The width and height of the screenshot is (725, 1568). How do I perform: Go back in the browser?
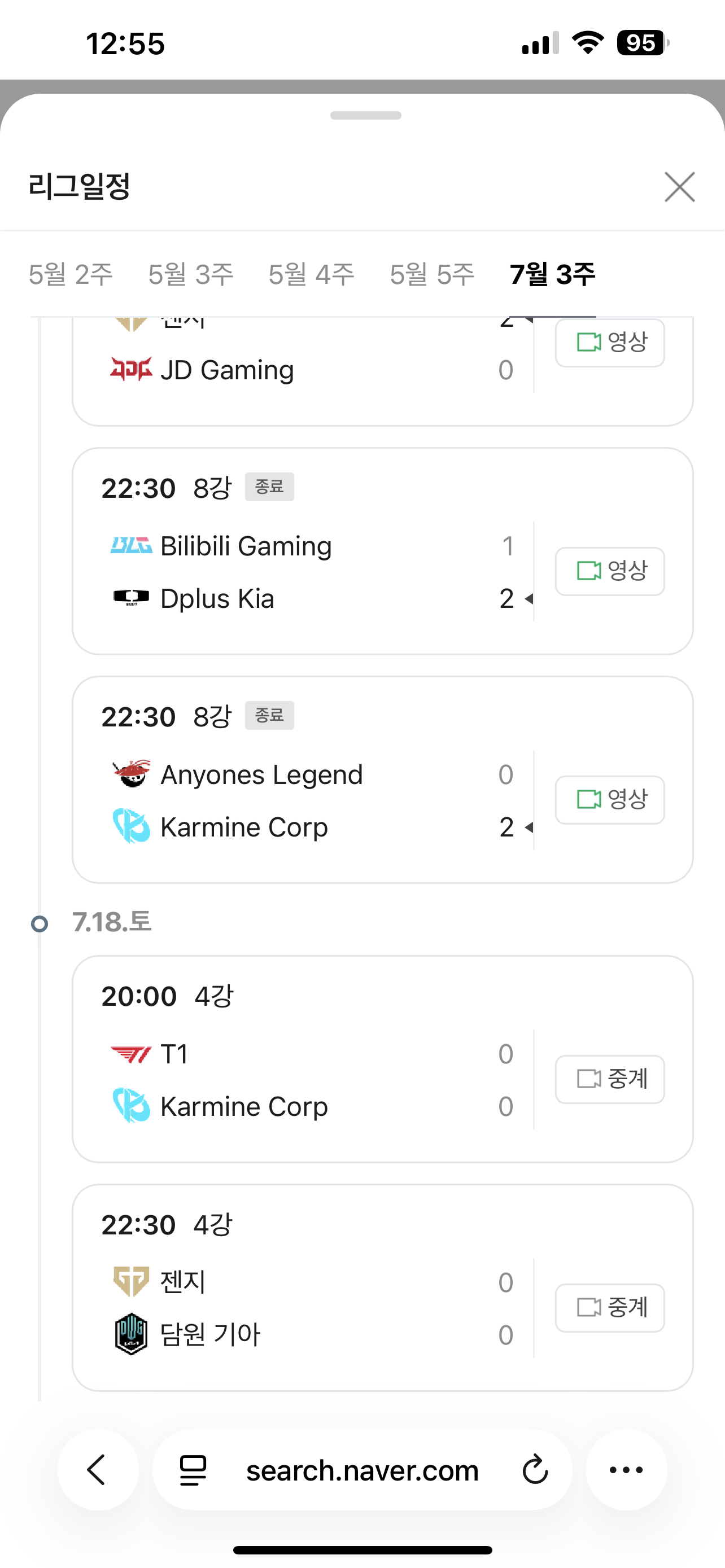tap(97, 1469)
